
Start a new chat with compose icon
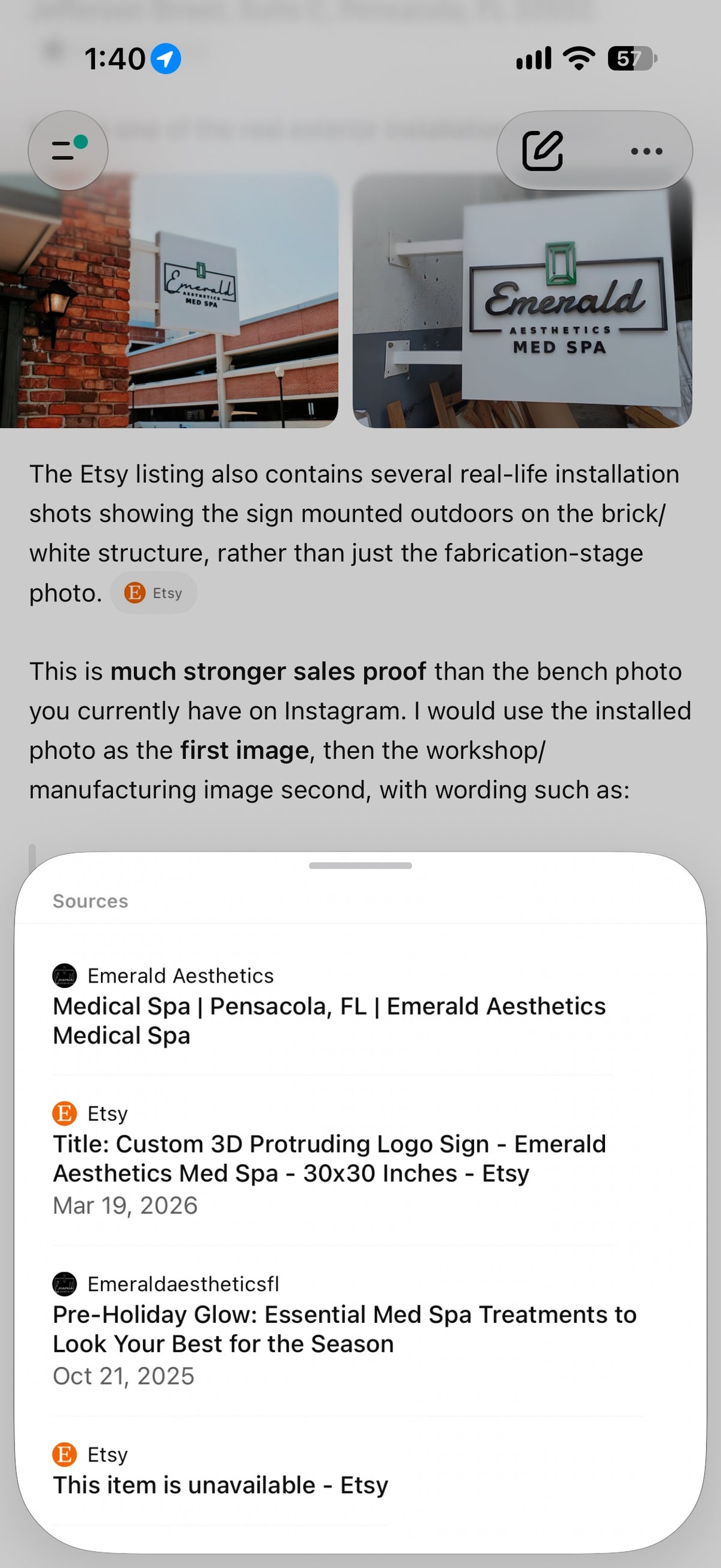pos(542,150)
